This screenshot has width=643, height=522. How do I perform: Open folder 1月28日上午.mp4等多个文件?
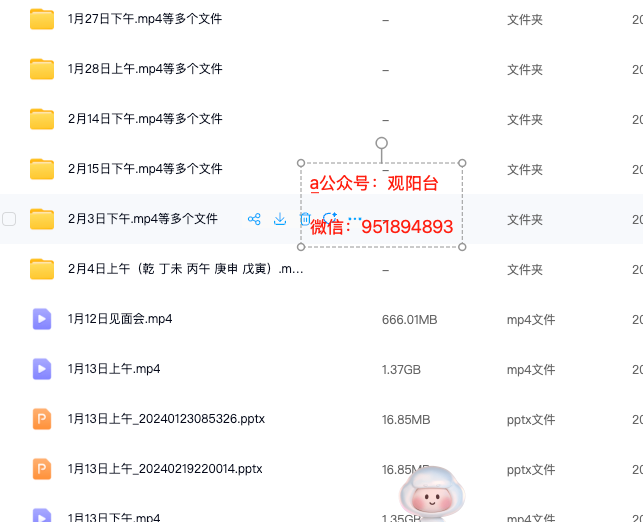[145, 69]
